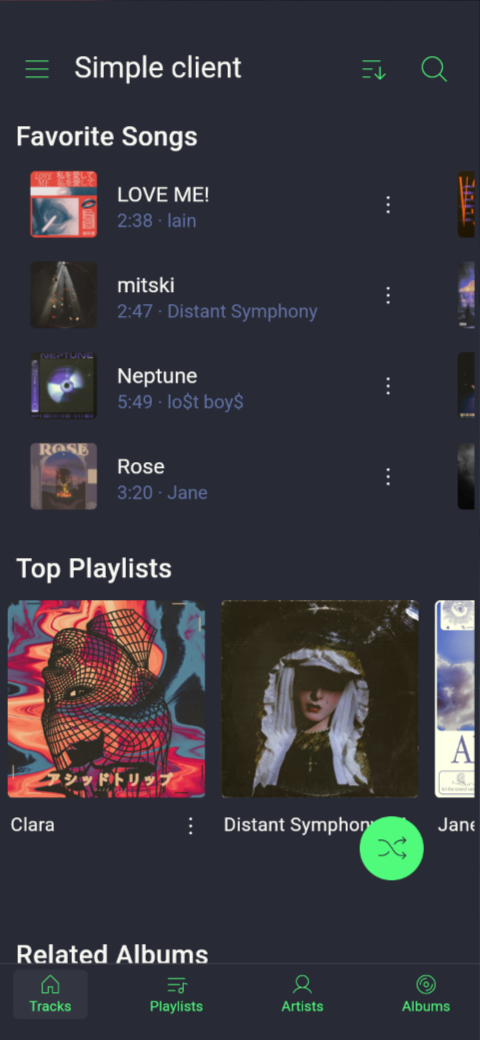Open the Distant Symphony playlist cover
The image size is (480, 1040).
click(x=320, y=699)
